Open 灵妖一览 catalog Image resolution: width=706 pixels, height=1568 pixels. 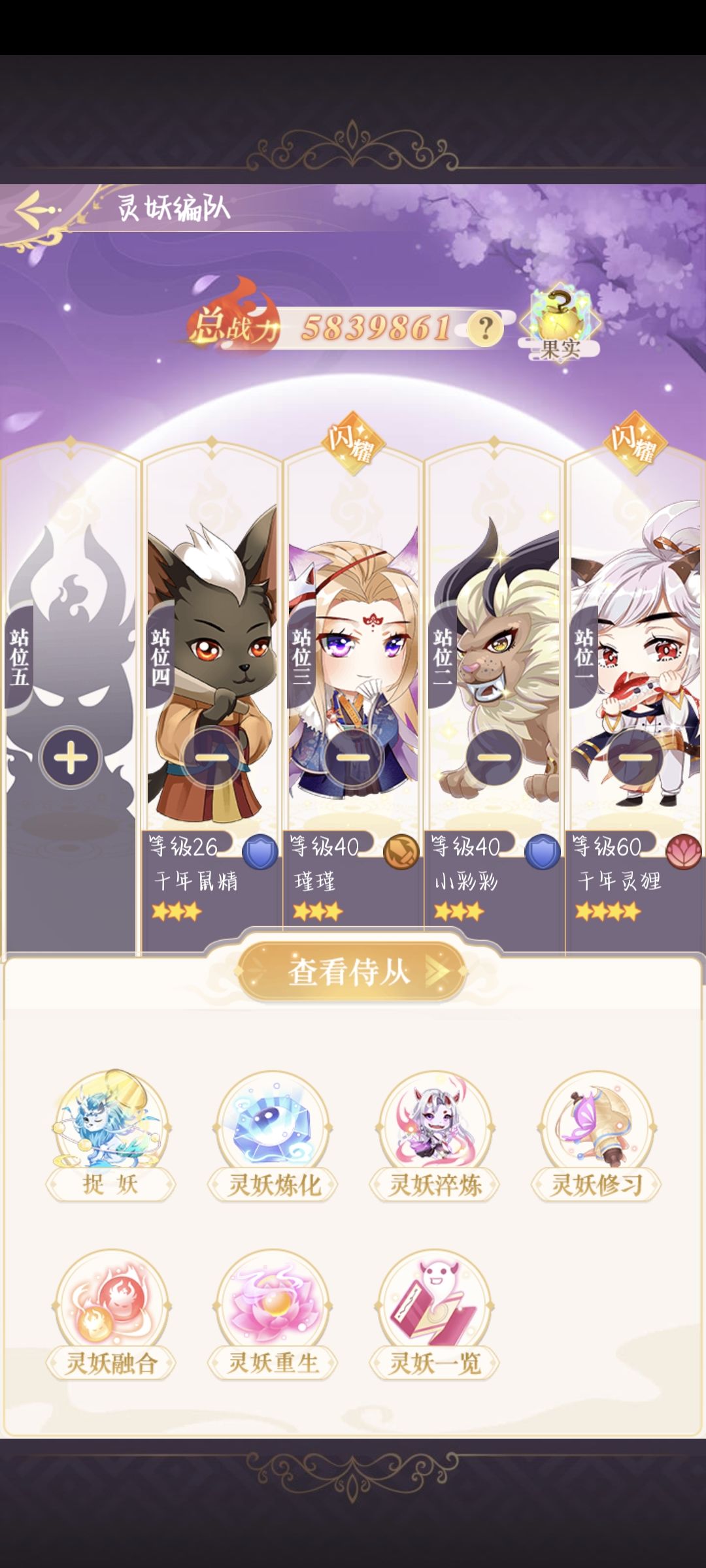(x=435, y=1316)
